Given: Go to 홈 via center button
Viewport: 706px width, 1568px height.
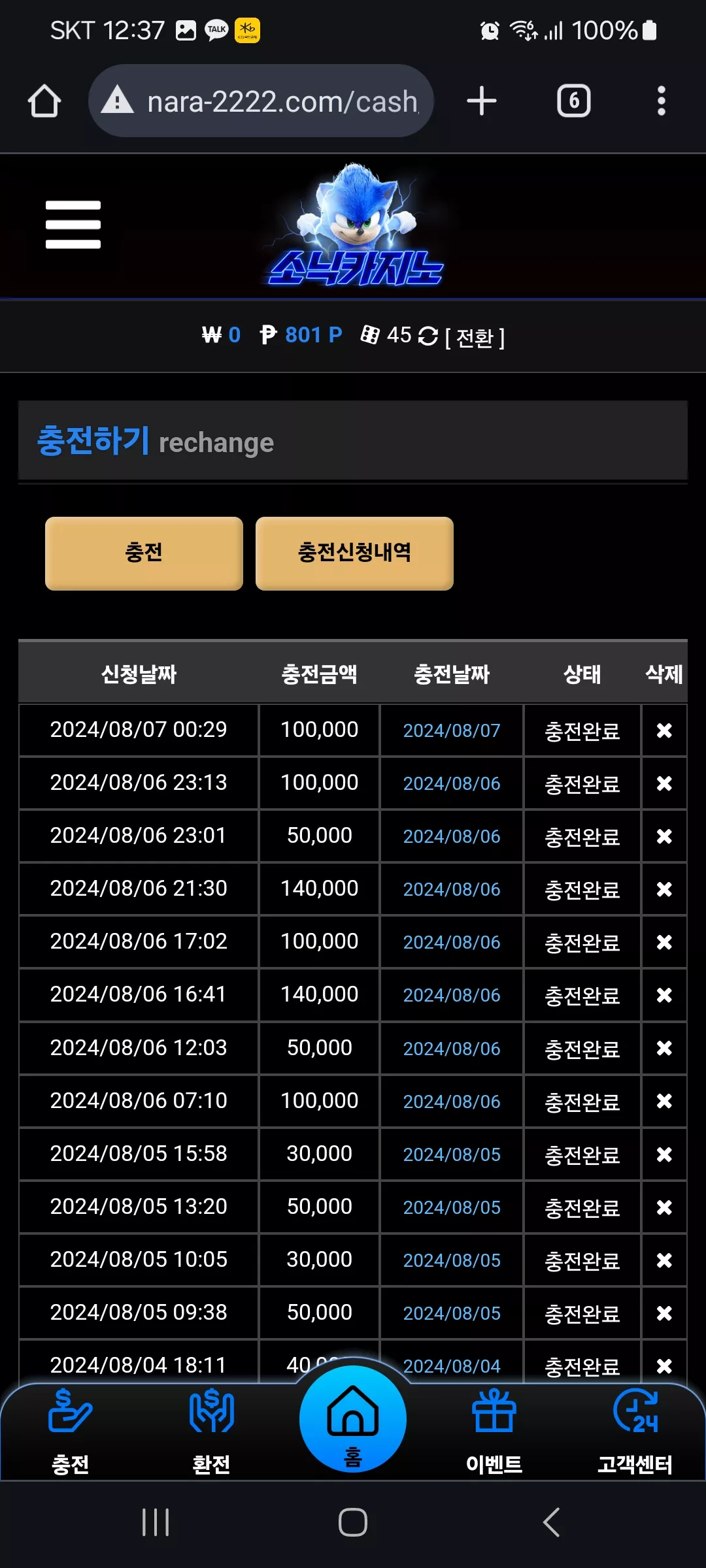Looking at the screenshot, I should (353, 1419).
